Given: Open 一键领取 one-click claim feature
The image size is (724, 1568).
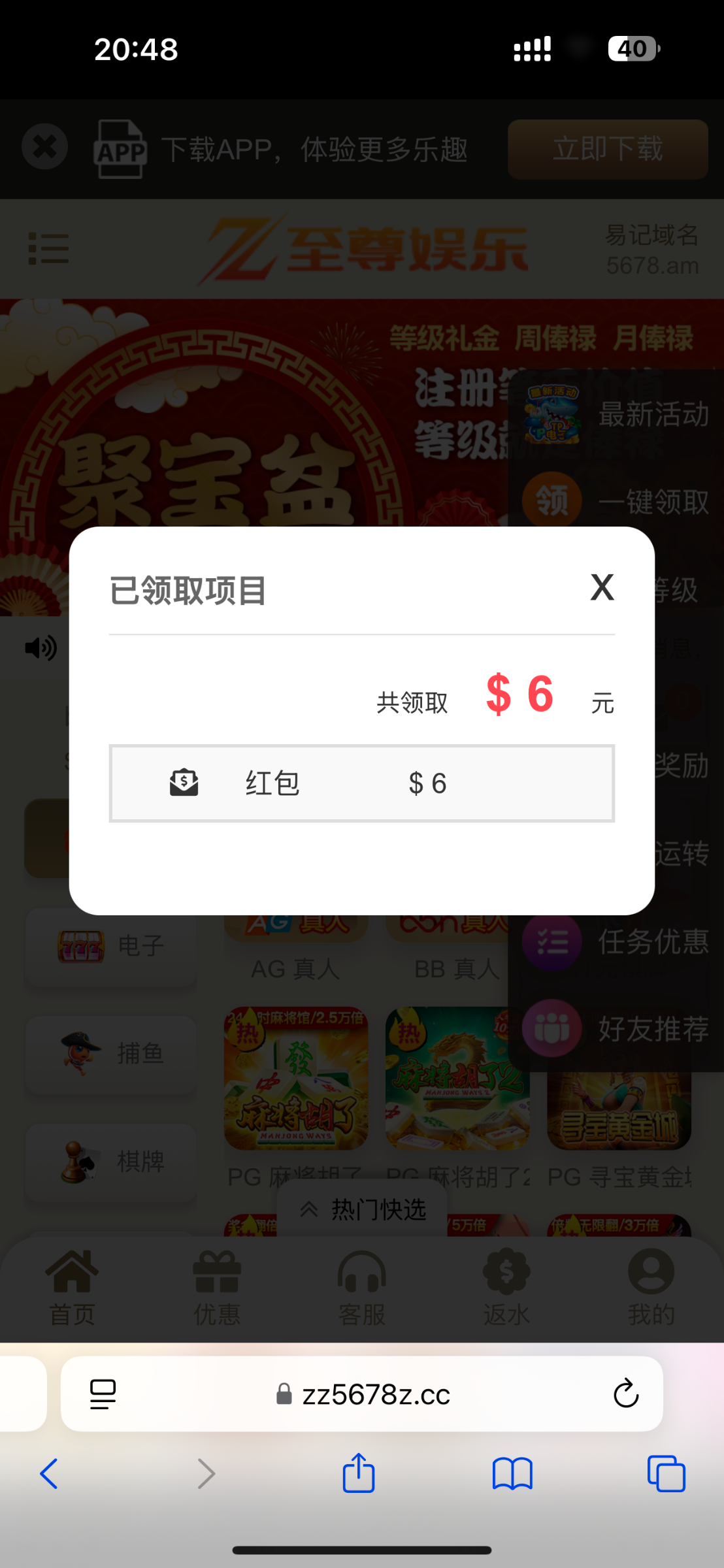Looking at the screenshot, I should [x=551, y=500].
